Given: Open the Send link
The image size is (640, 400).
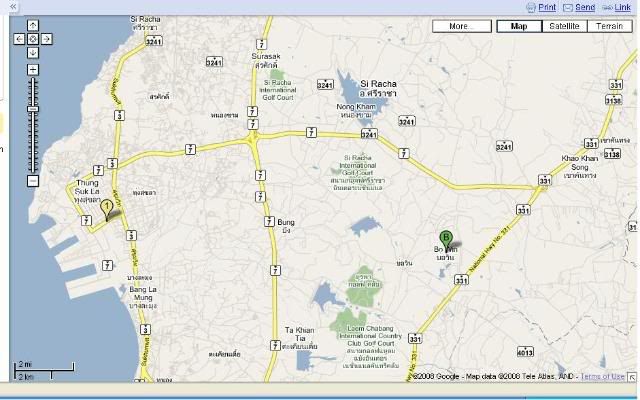Looking at the screenshot, I should (585, 7).
